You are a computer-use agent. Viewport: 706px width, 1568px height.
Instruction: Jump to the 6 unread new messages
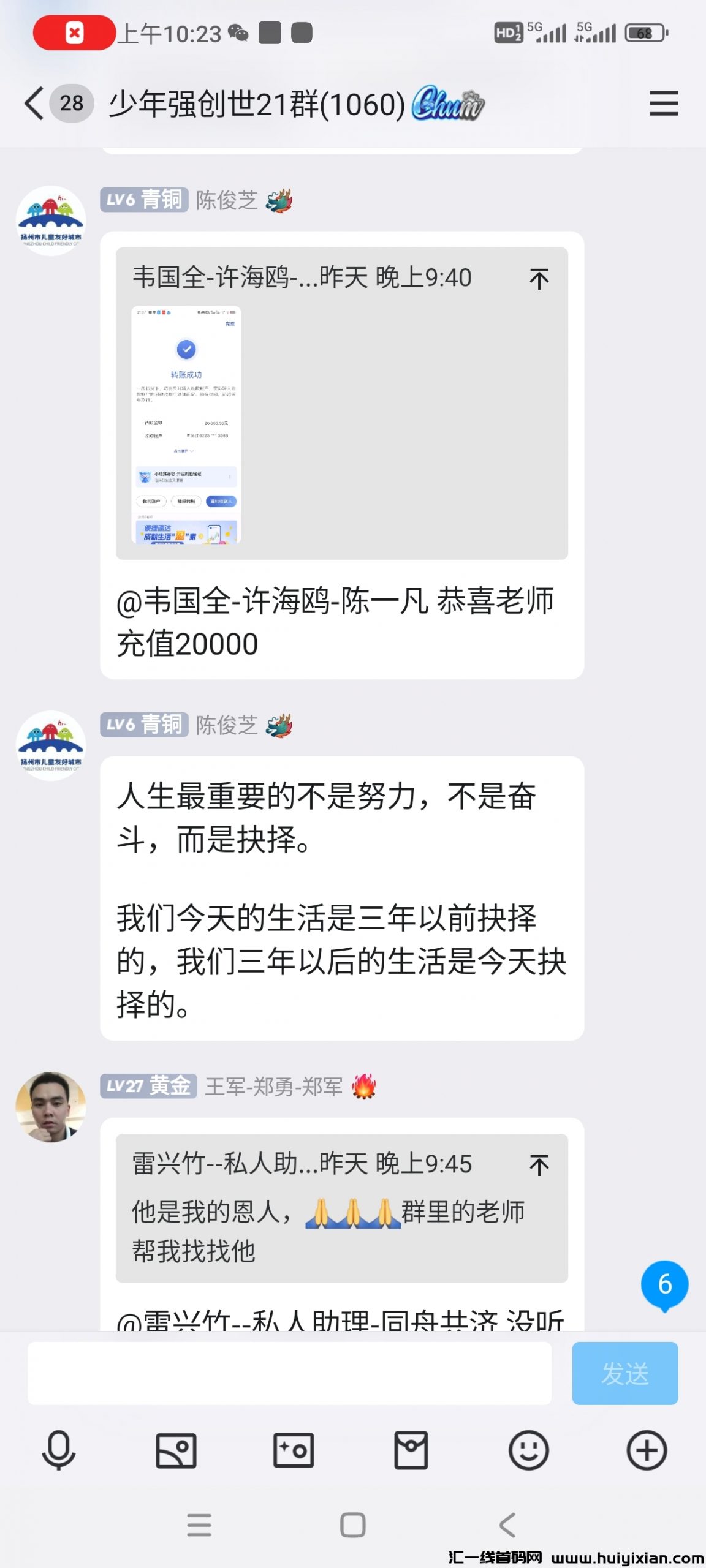point(664,1285)
